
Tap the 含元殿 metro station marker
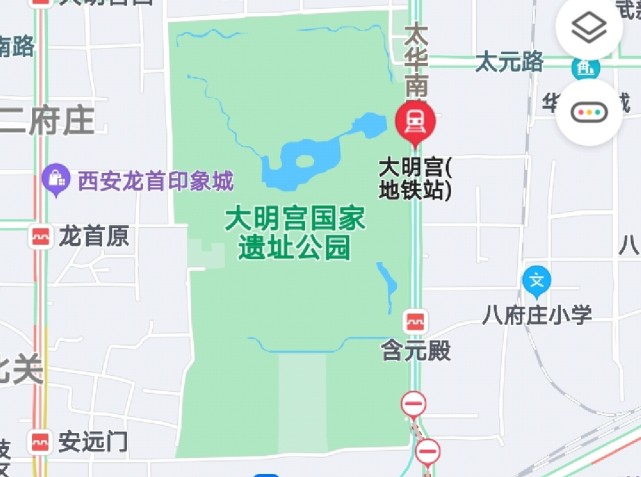click(415, 322)
